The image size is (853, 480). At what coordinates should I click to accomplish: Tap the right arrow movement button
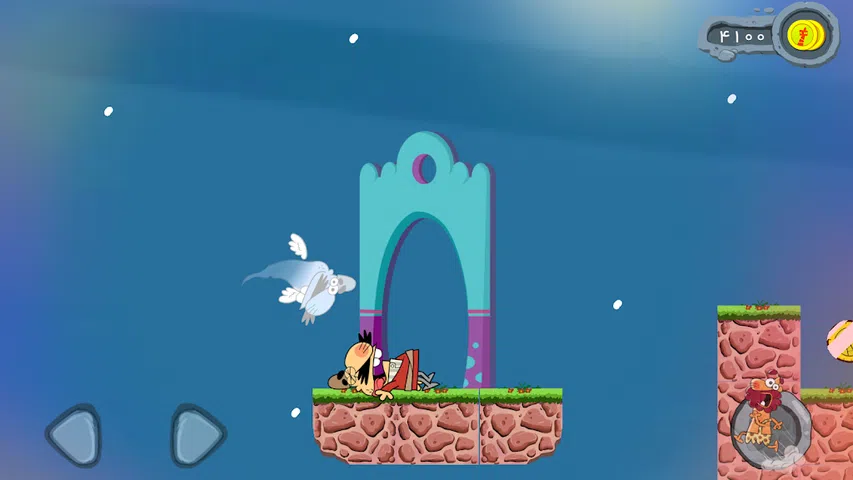[198, 436]
